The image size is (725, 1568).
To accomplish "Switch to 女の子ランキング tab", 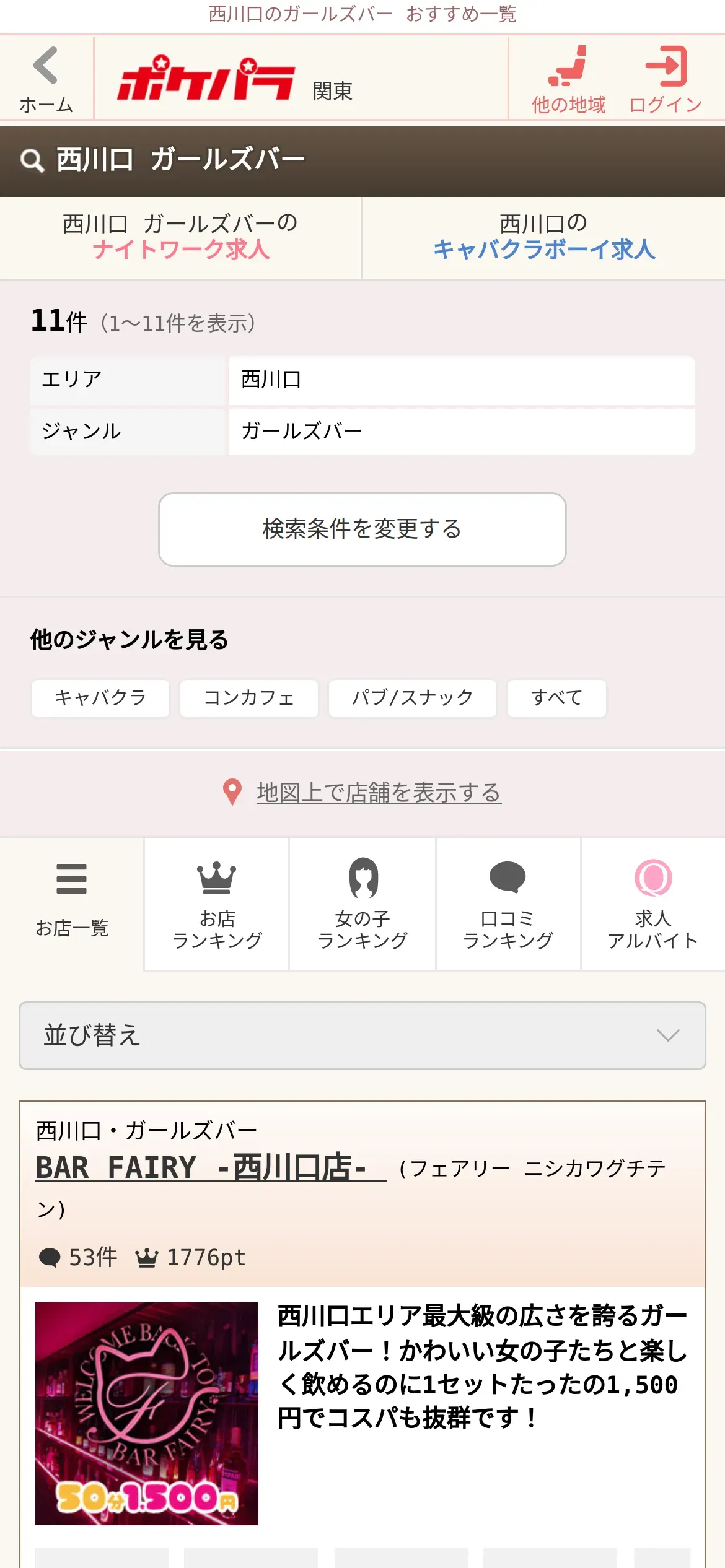I will [x=362, y=904].
